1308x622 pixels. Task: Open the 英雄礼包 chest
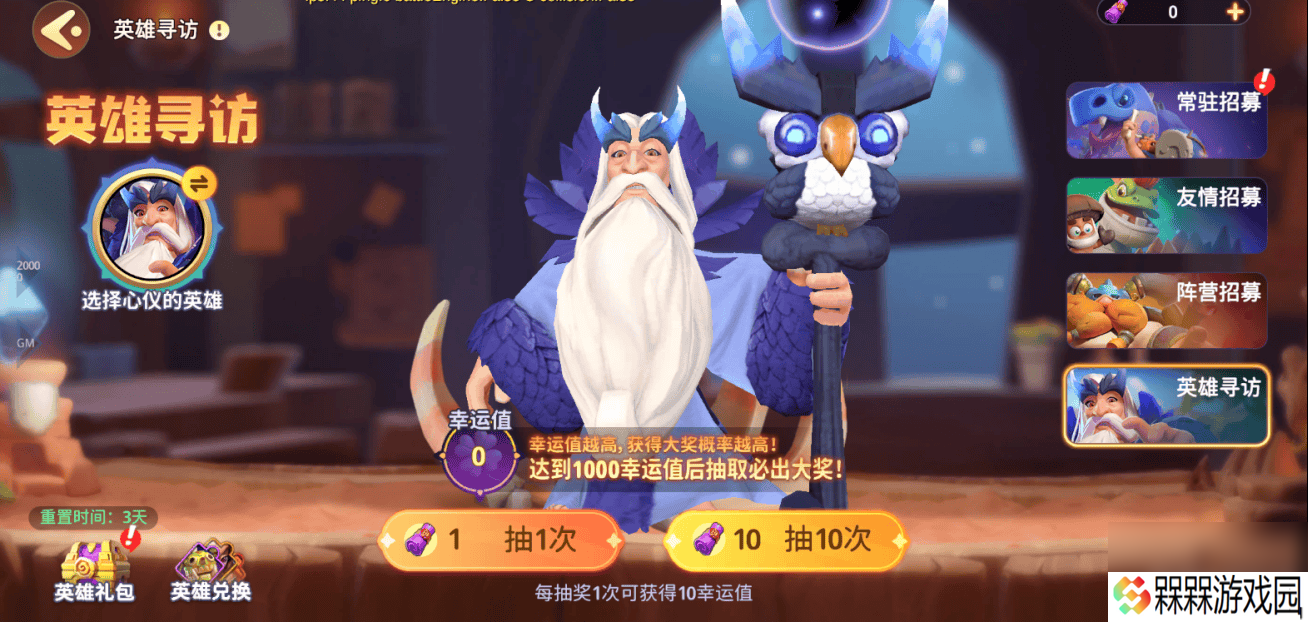tap(95, 570)
